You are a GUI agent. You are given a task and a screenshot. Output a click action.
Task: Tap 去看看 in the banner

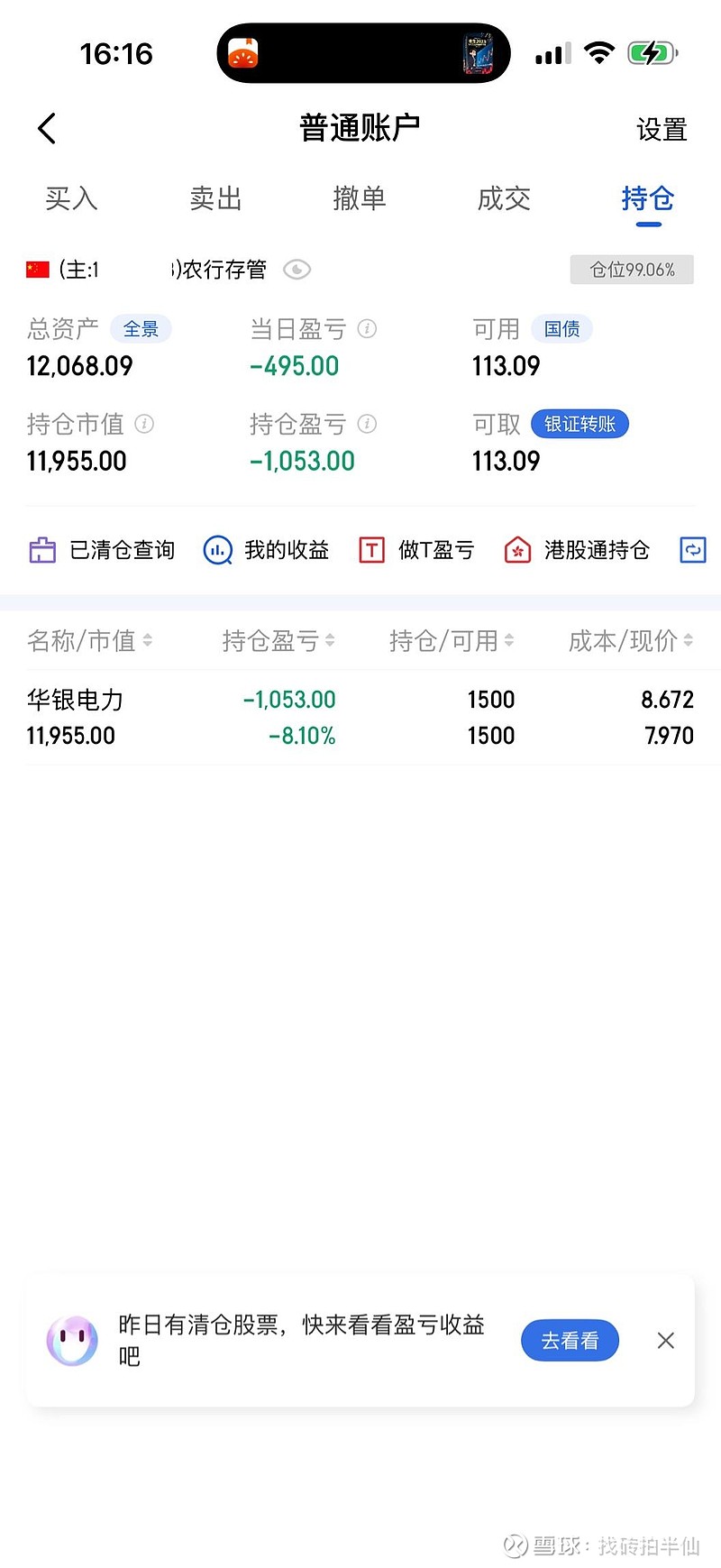click(x=570, y=1341)
